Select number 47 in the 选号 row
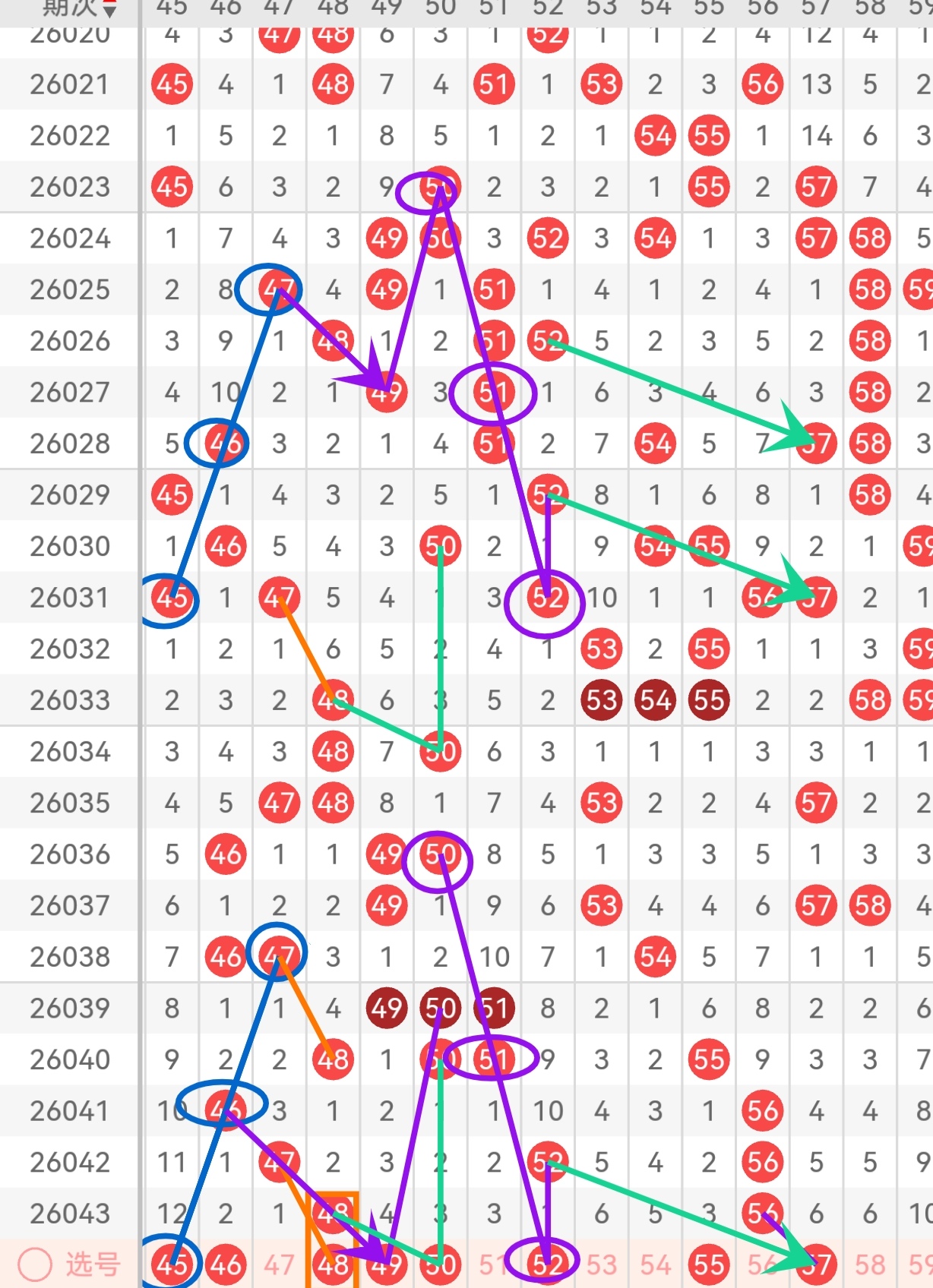 (x=279, y=1264)
